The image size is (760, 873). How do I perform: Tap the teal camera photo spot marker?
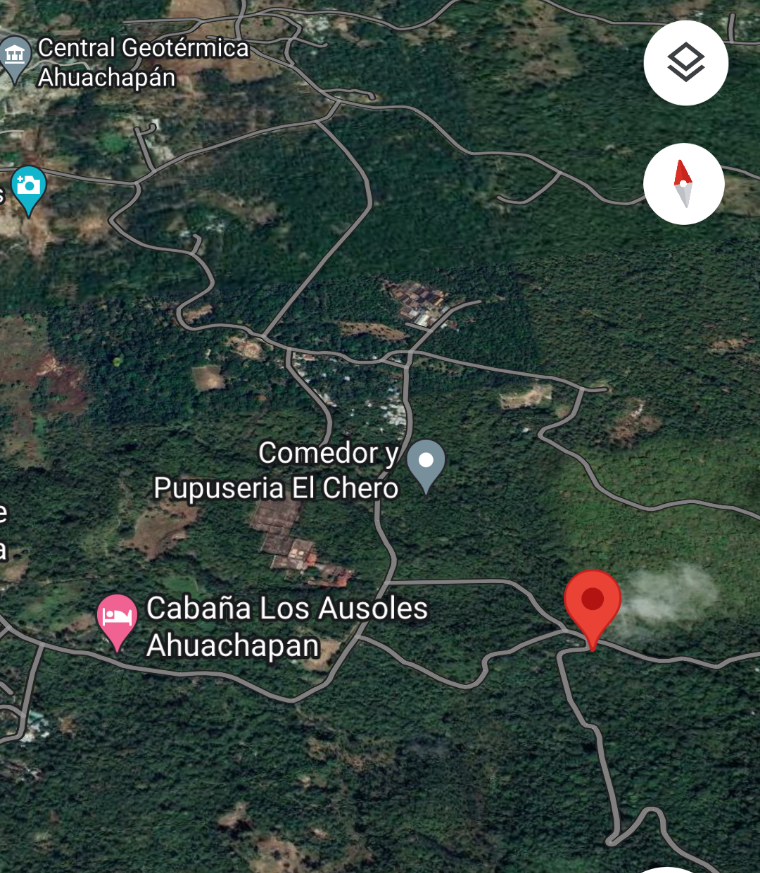click(29, 186)
